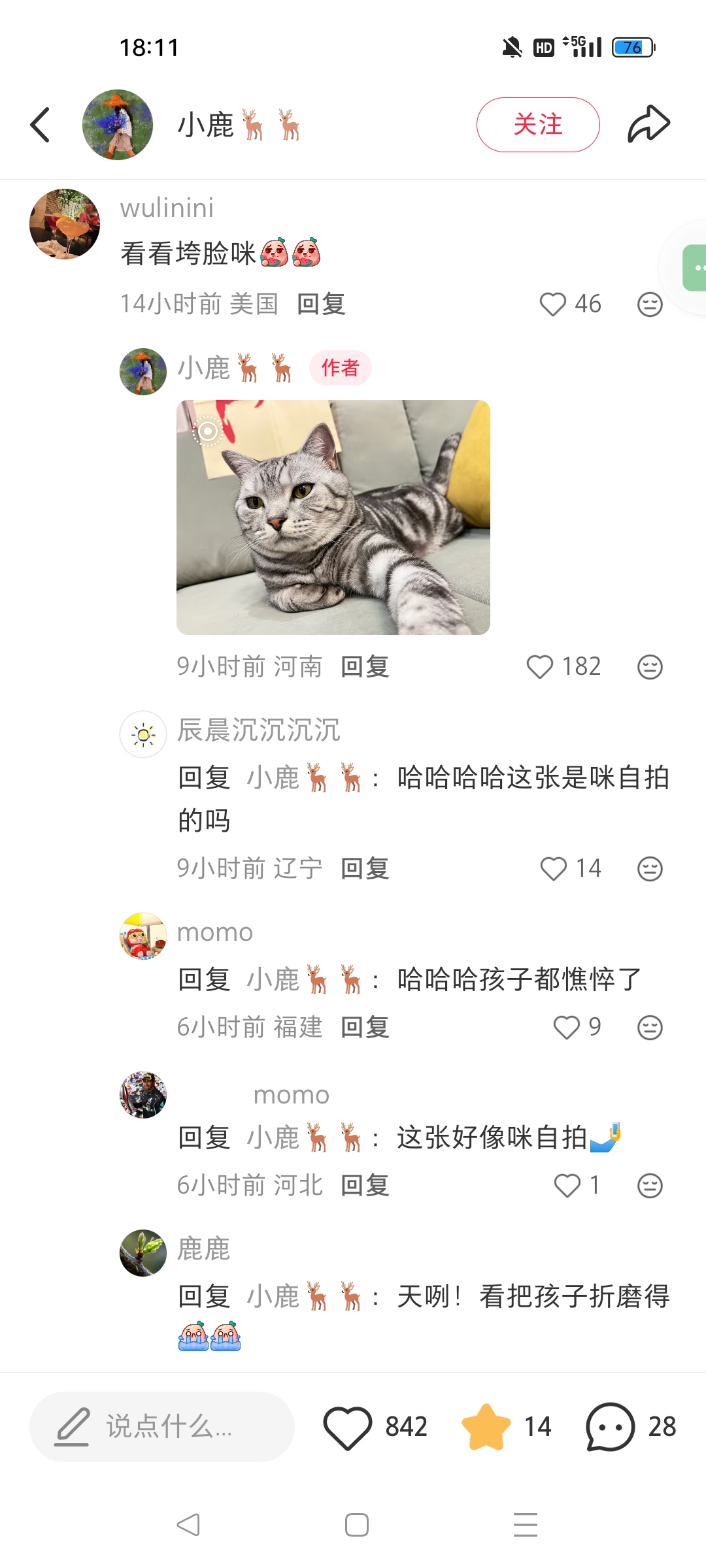Tap the system home button

point(356,1525)
